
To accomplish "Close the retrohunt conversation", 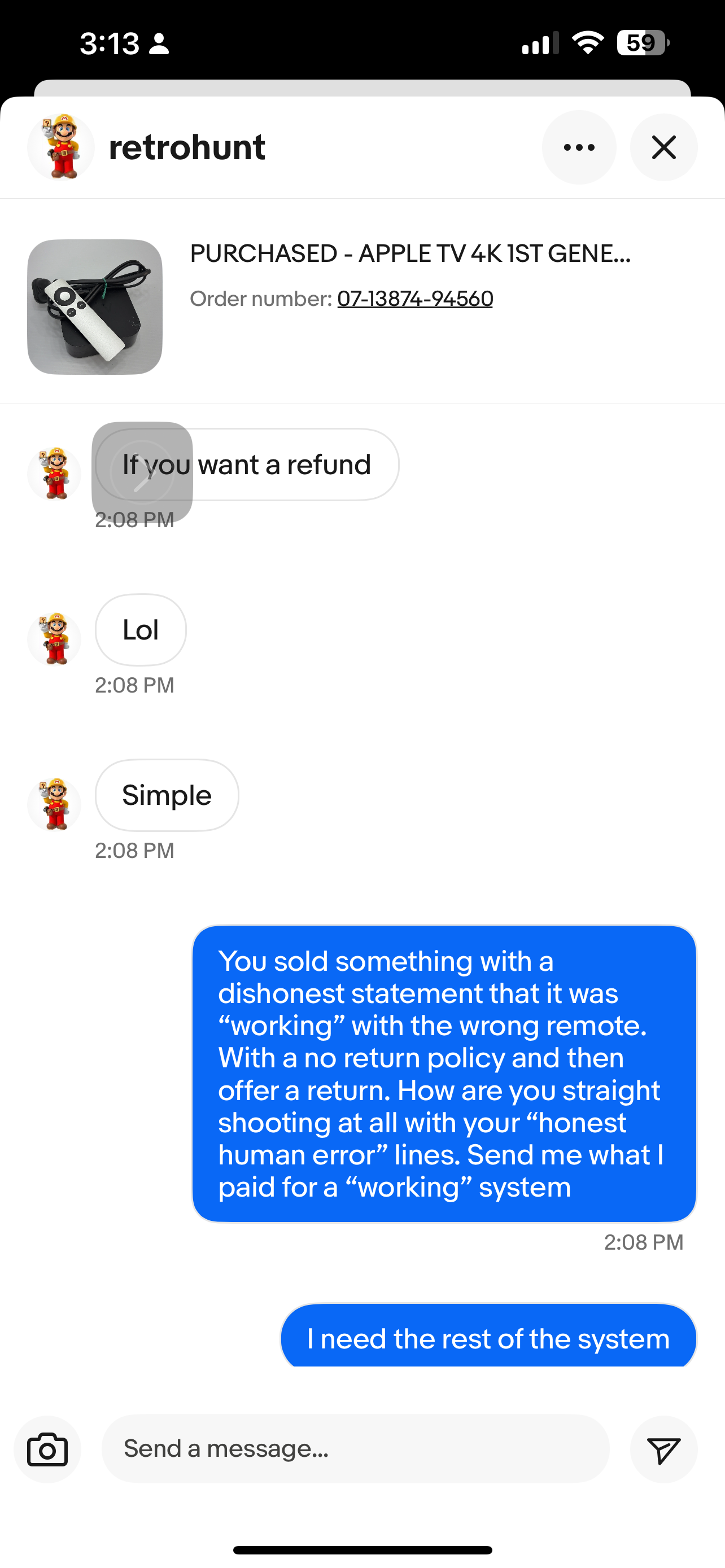I will [x=663, y=147].
